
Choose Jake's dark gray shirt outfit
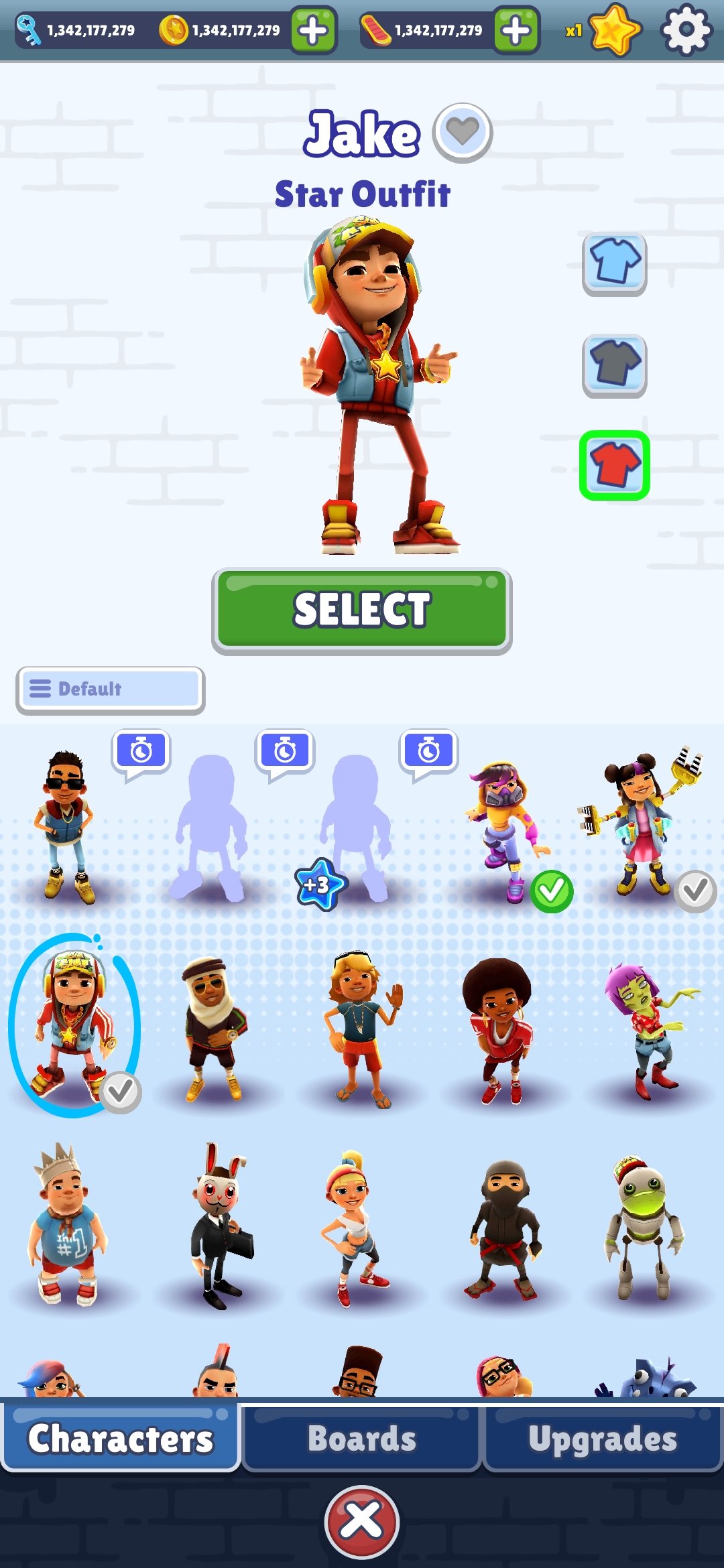(614, 365)
